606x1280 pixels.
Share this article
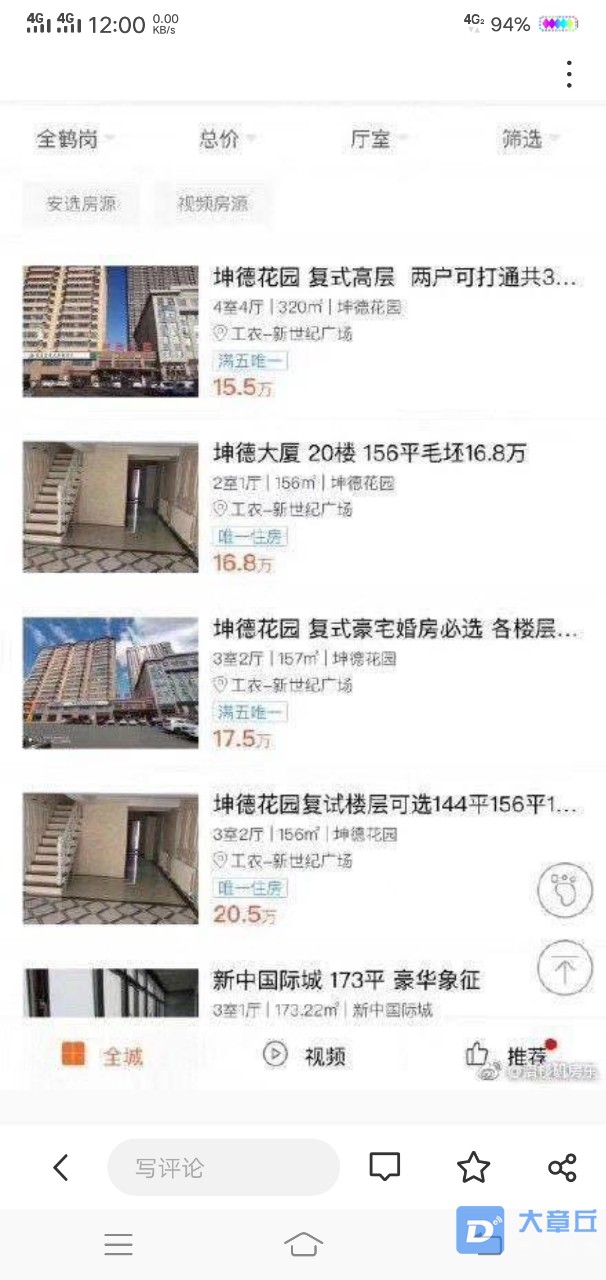point(562,1167)
